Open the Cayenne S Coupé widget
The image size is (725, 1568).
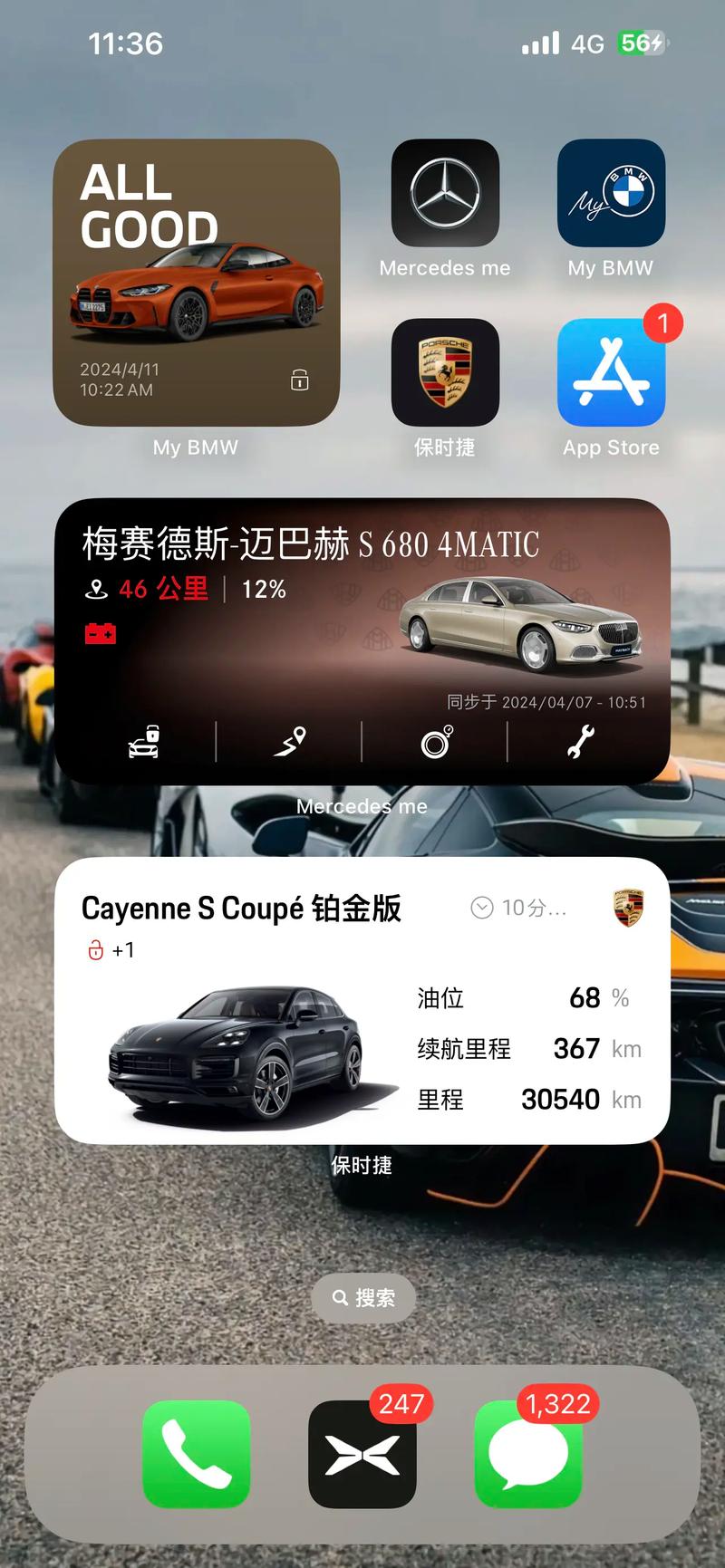tap(362, 1000)
